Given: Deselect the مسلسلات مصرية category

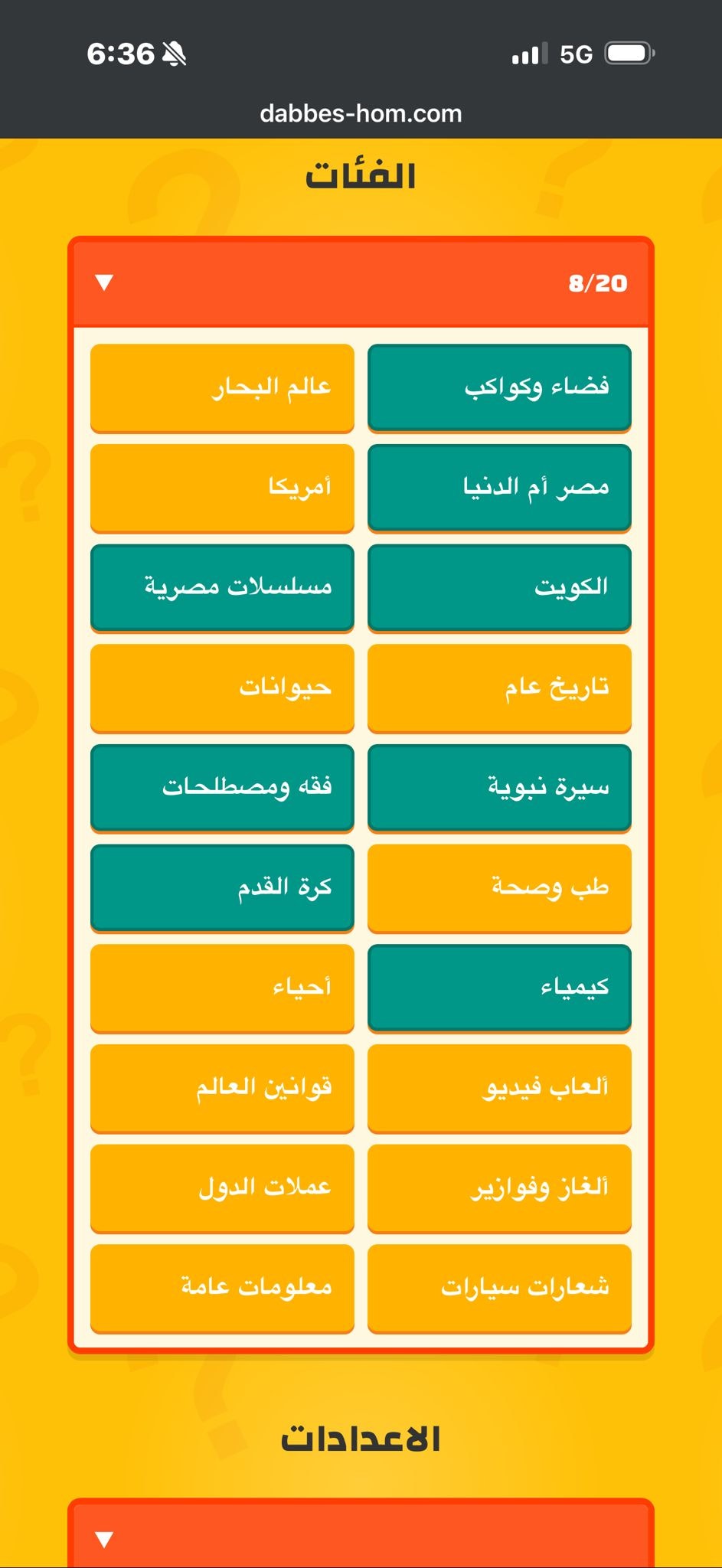Looking at the screenshot, I should pyautogui.click(x=222, y=588).
